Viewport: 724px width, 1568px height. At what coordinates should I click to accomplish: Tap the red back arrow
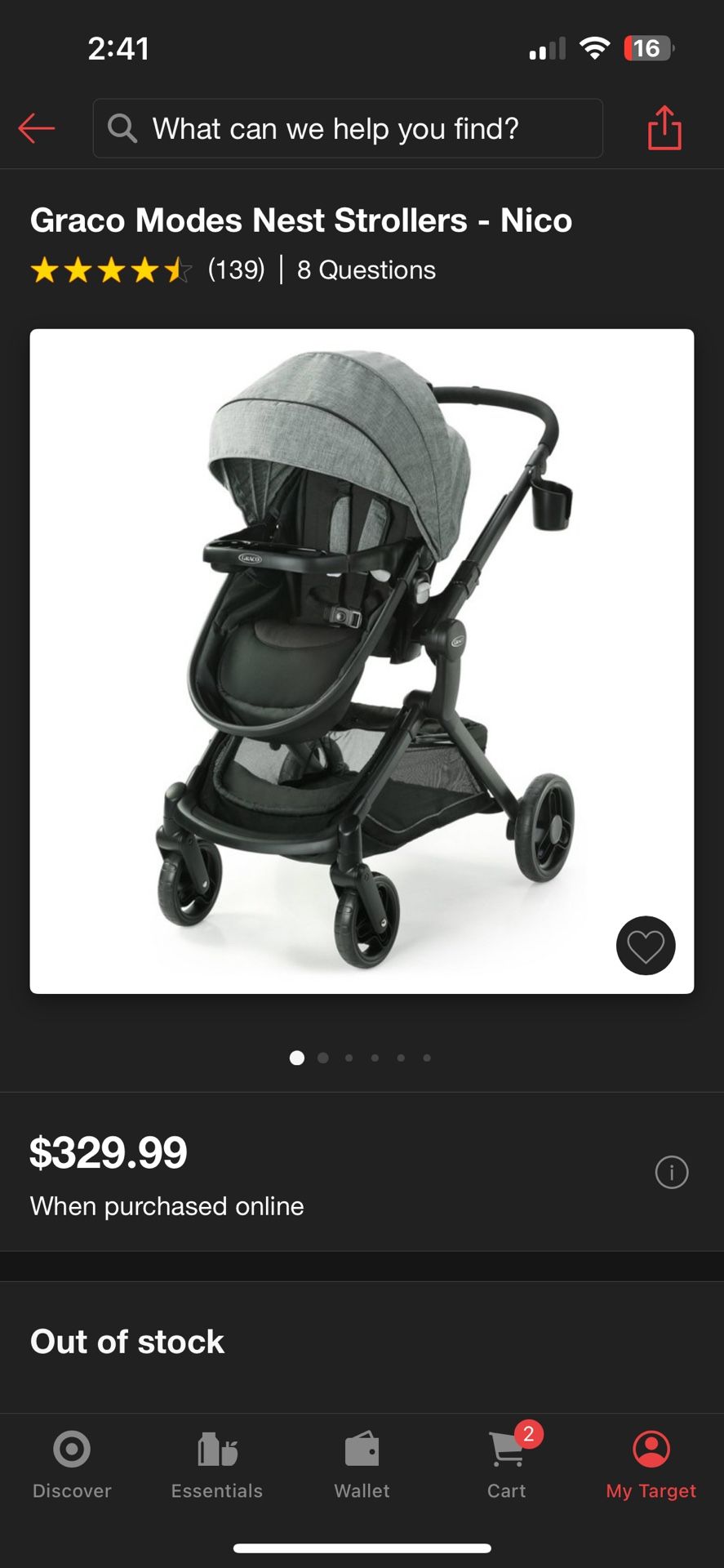click(36, 128)
